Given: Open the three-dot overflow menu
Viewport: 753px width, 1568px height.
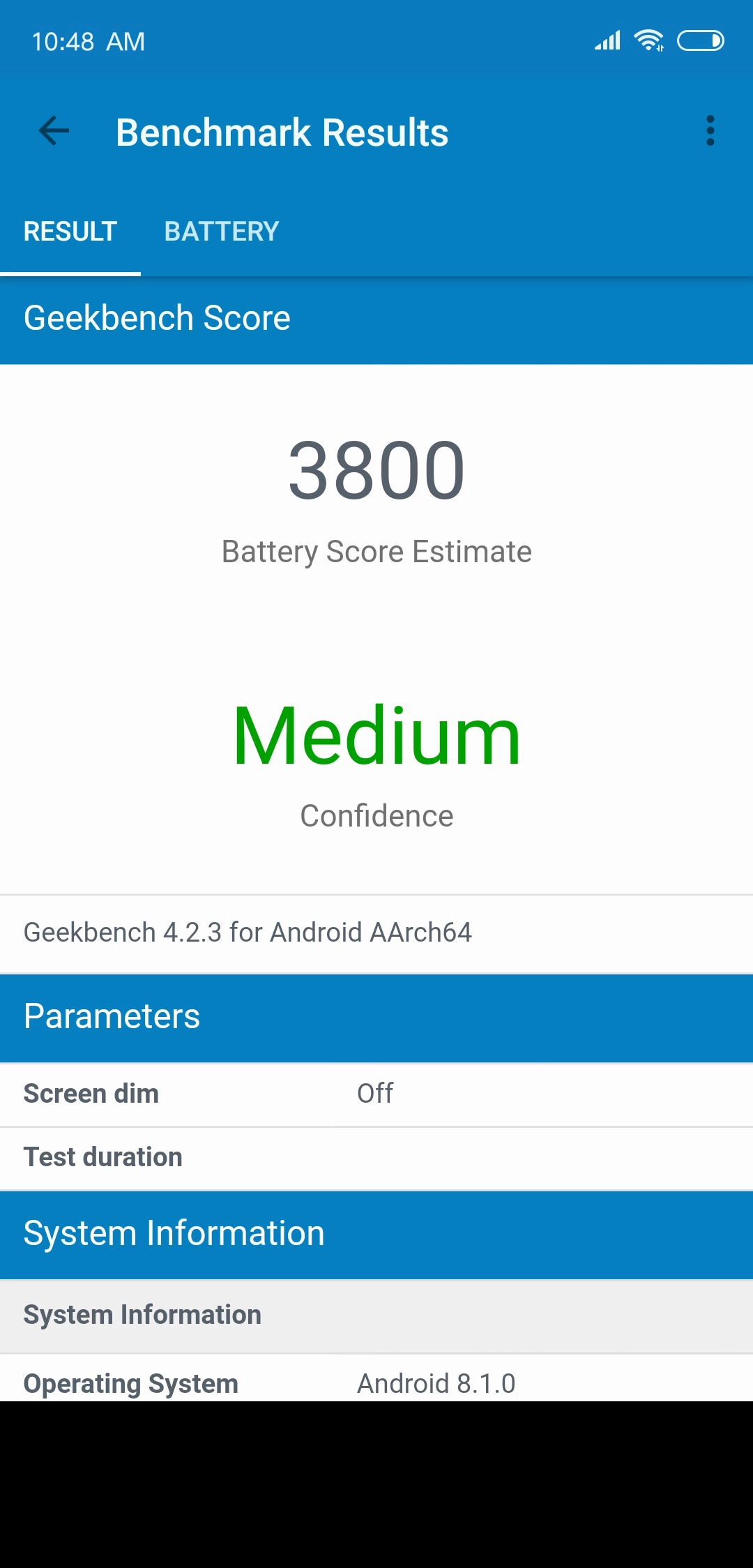Looking at the screenshot, I should tap(710, 131).
